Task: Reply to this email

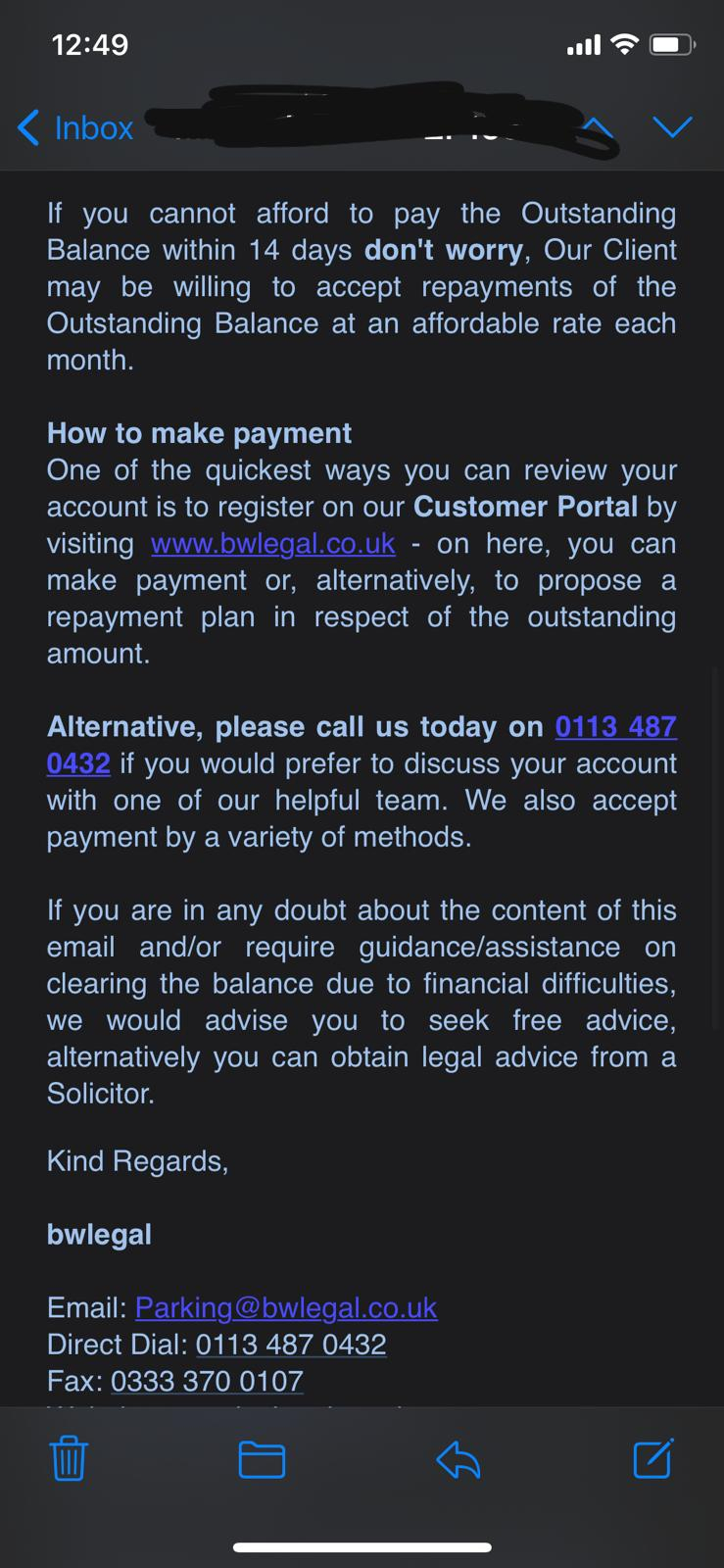Action: (458, 1460)
